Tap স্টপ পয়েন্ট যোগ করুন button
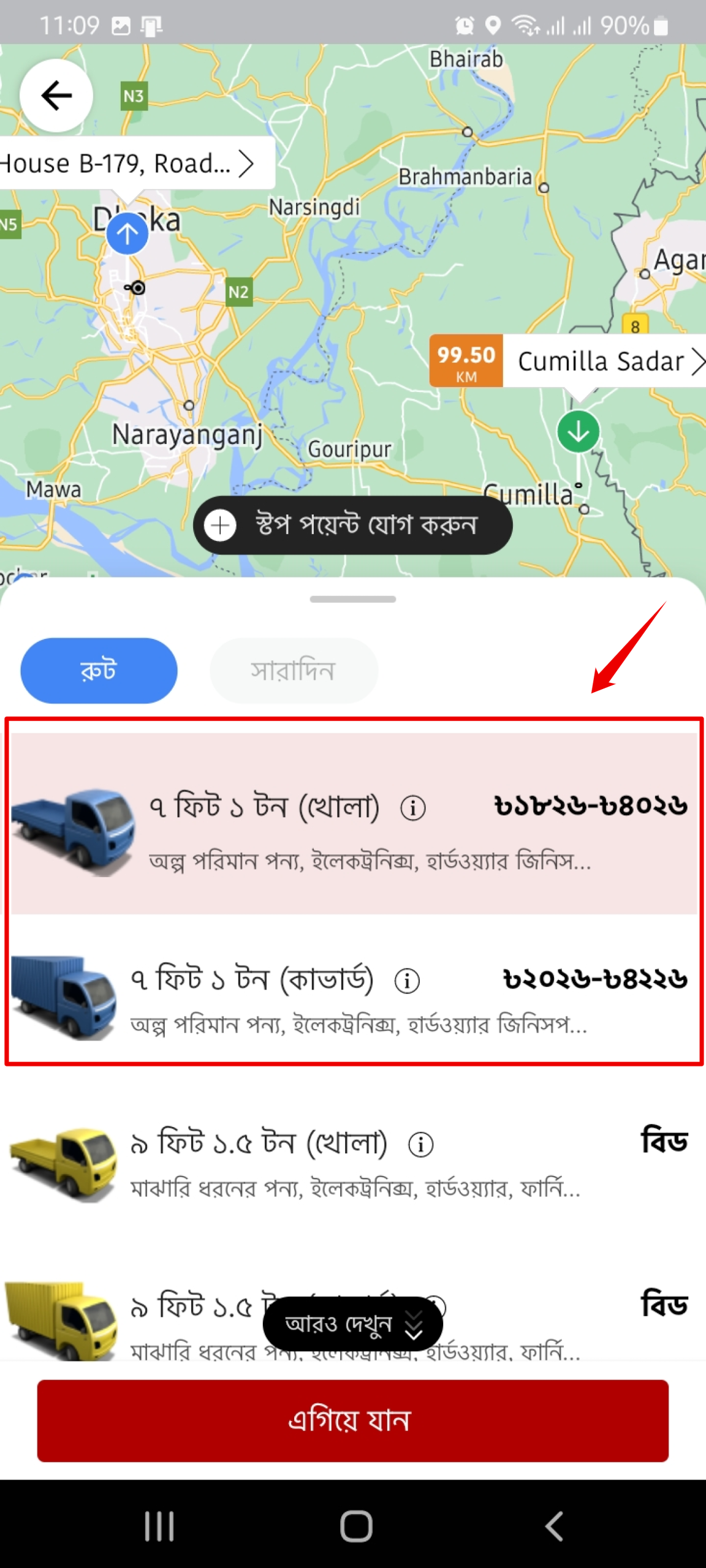The height and width of the screenshot is (1568, 706). (x=352, y=526)
